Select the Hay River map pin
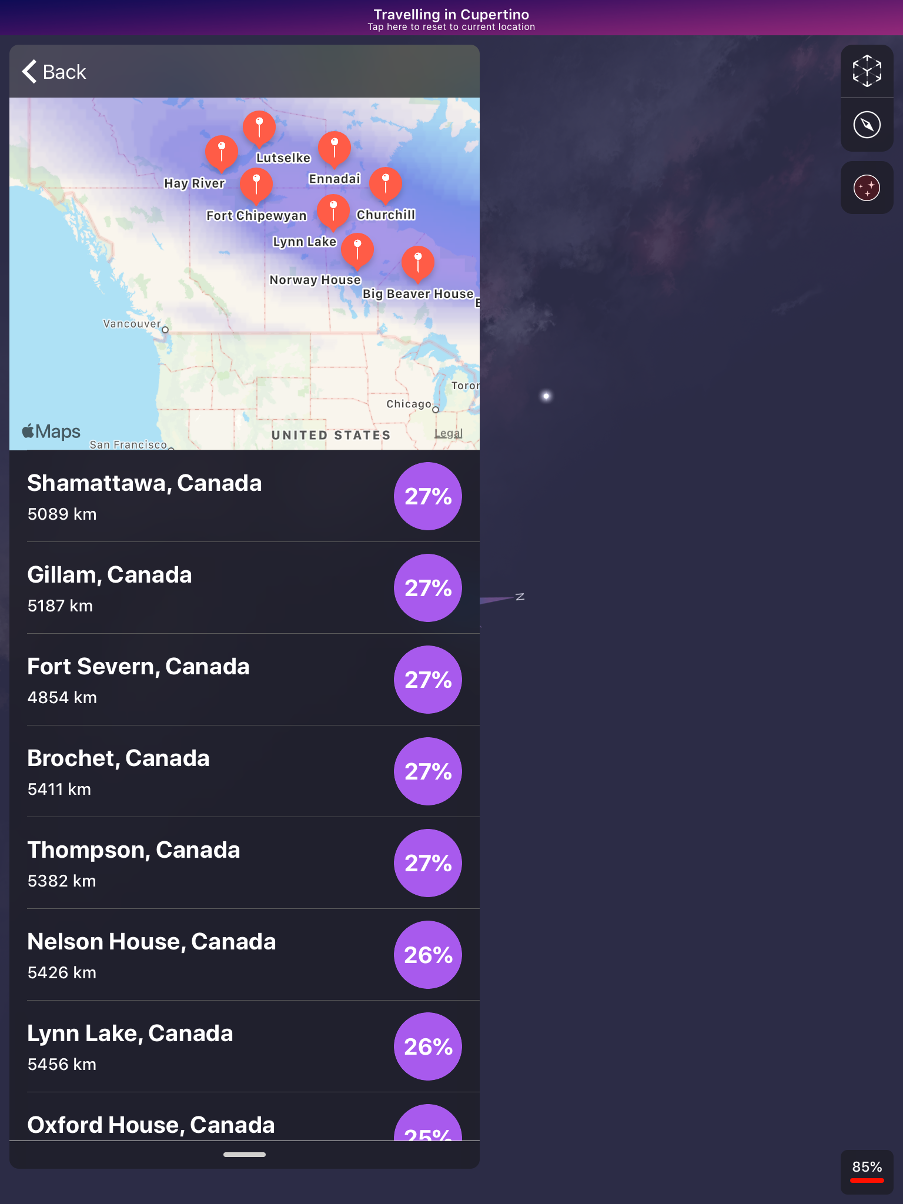Viewport: 904px width, 1204px height. [221, 153]
